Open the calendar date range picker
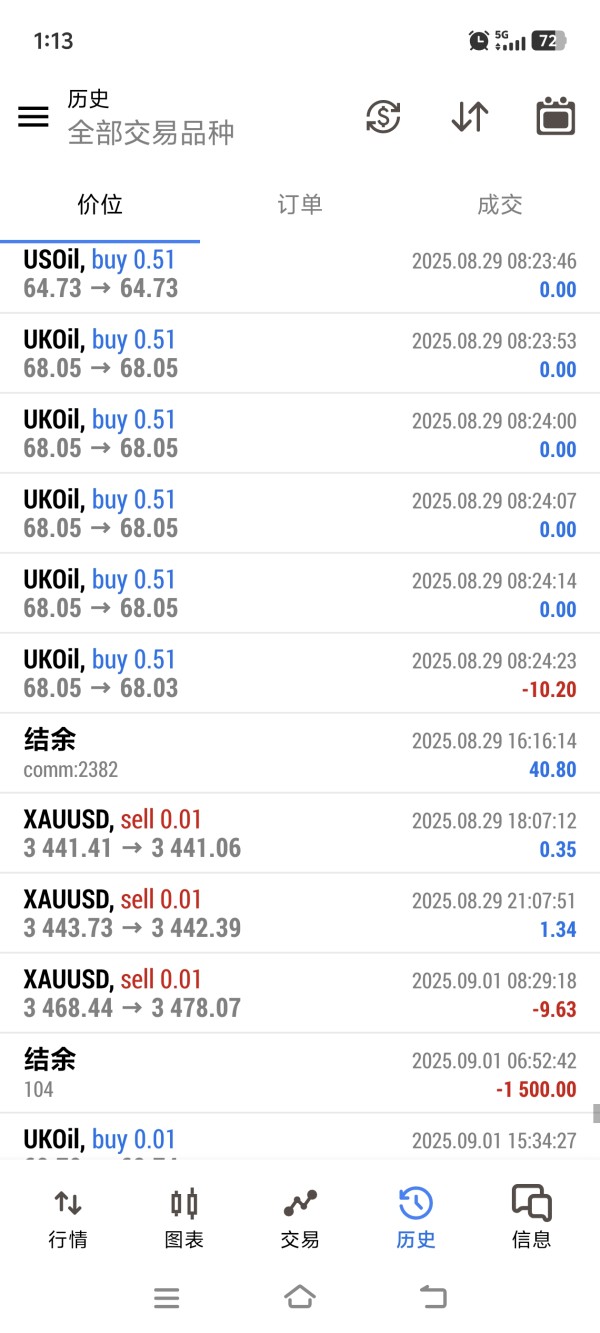Image resolution: width=600 pixels, height=1333 pixels. coord(556,117)
